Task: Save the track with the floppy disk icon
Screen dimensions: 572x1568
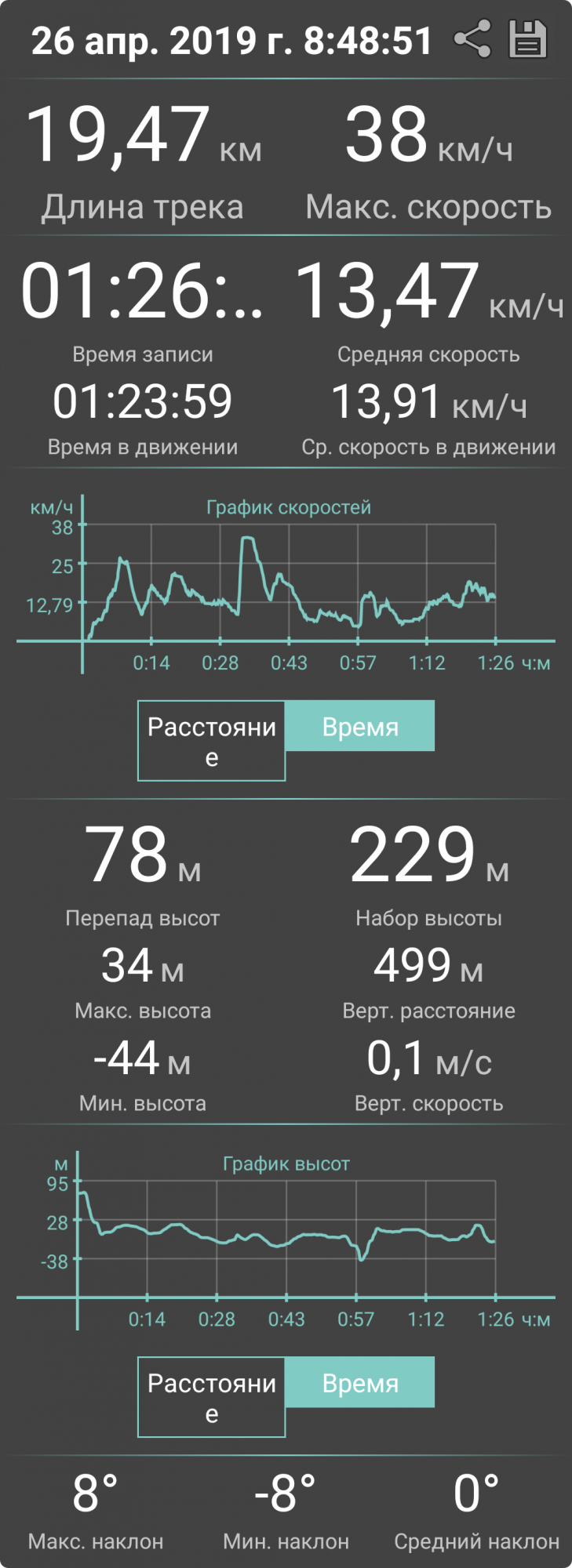Action: pos(527,39)
